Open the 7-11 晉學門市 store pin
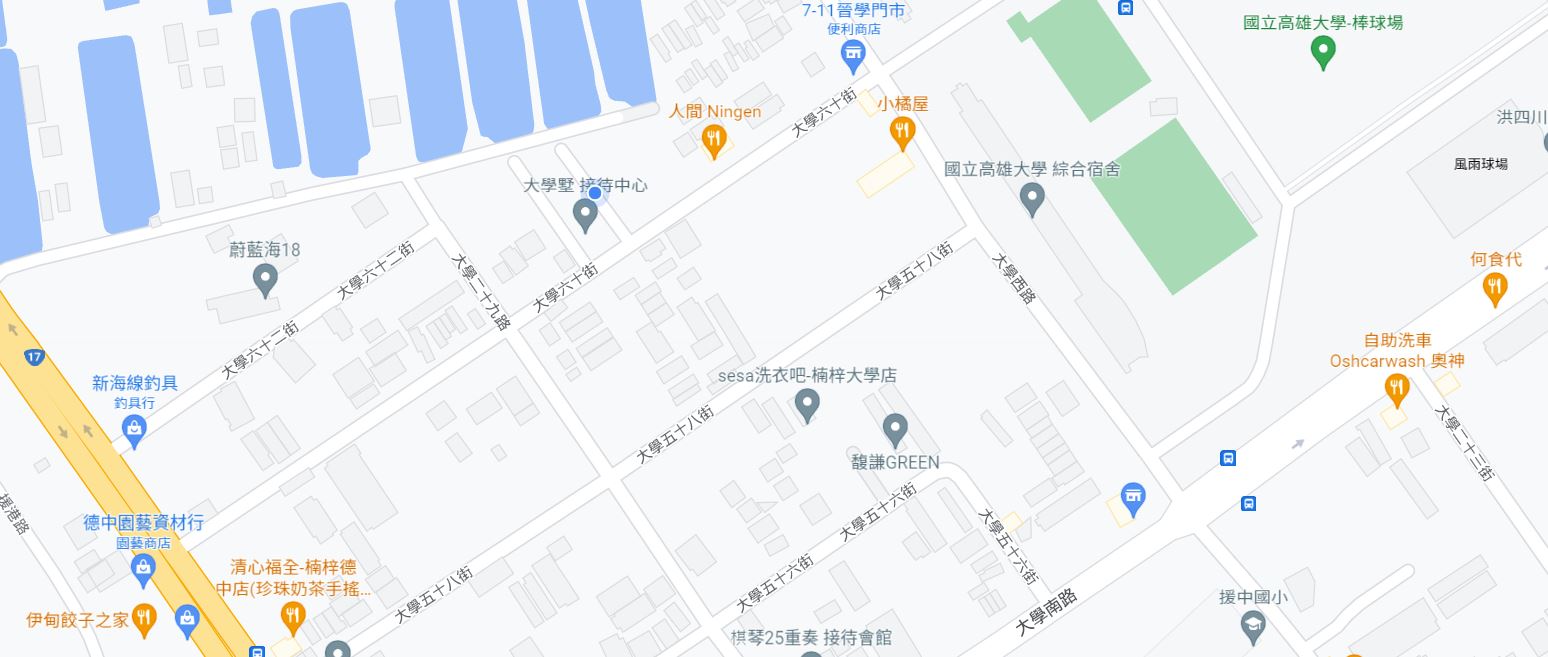The height and width of the screenshot is (657, 1548). pyautogui.click(x=853, y=54)
